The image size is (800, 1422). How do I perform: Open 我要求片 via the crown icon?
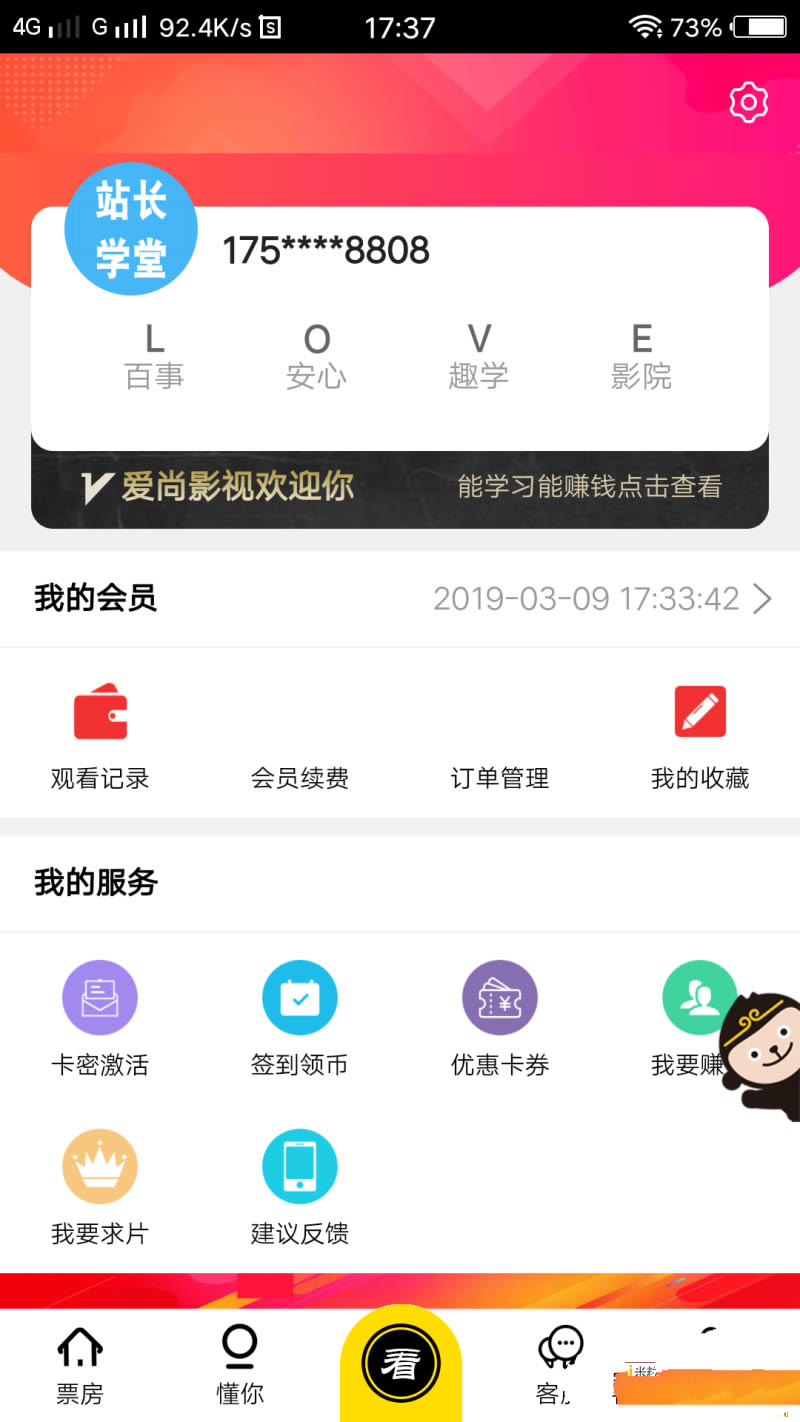click(x=100, y=1165)
